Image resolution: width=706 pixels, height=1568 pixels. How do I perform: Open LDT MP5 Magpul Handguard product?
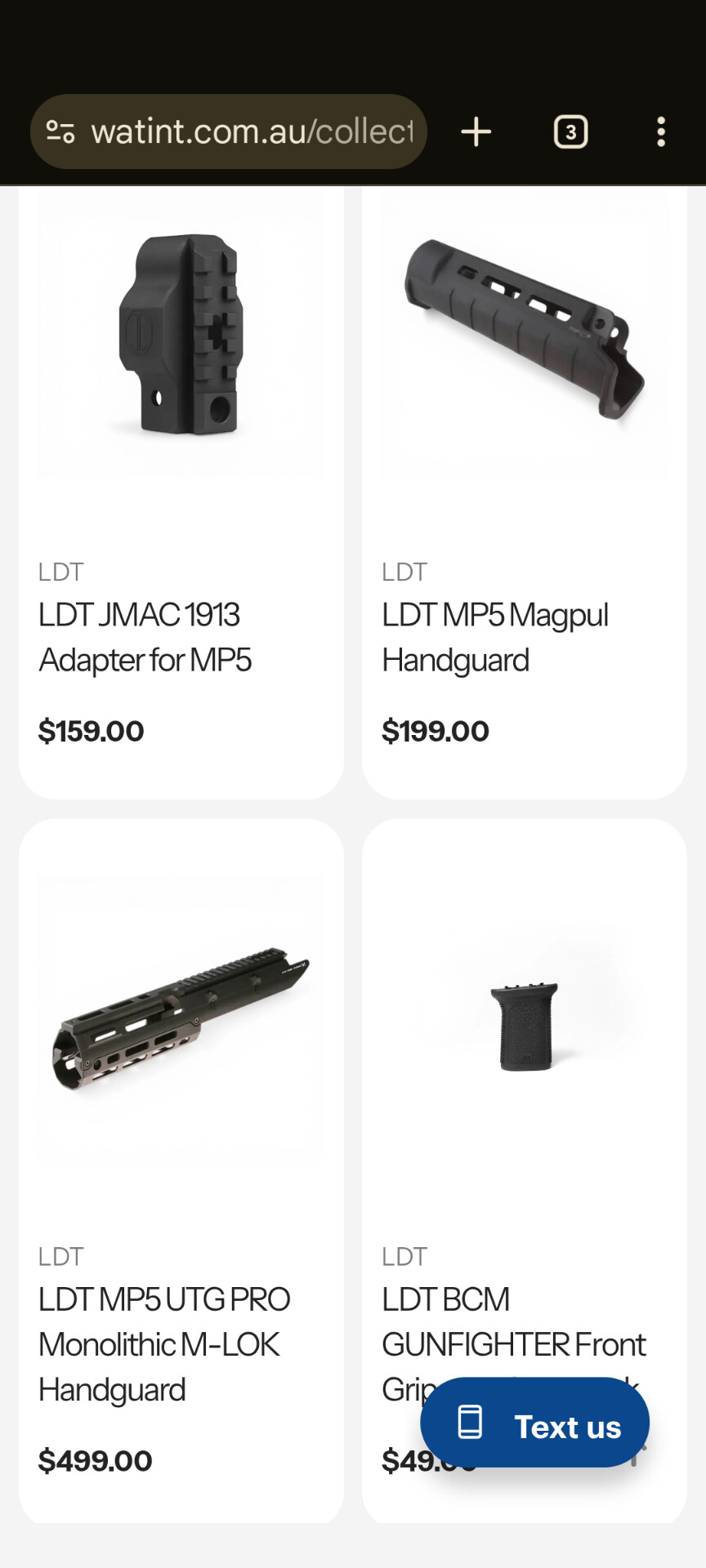(x=494, y=637)
